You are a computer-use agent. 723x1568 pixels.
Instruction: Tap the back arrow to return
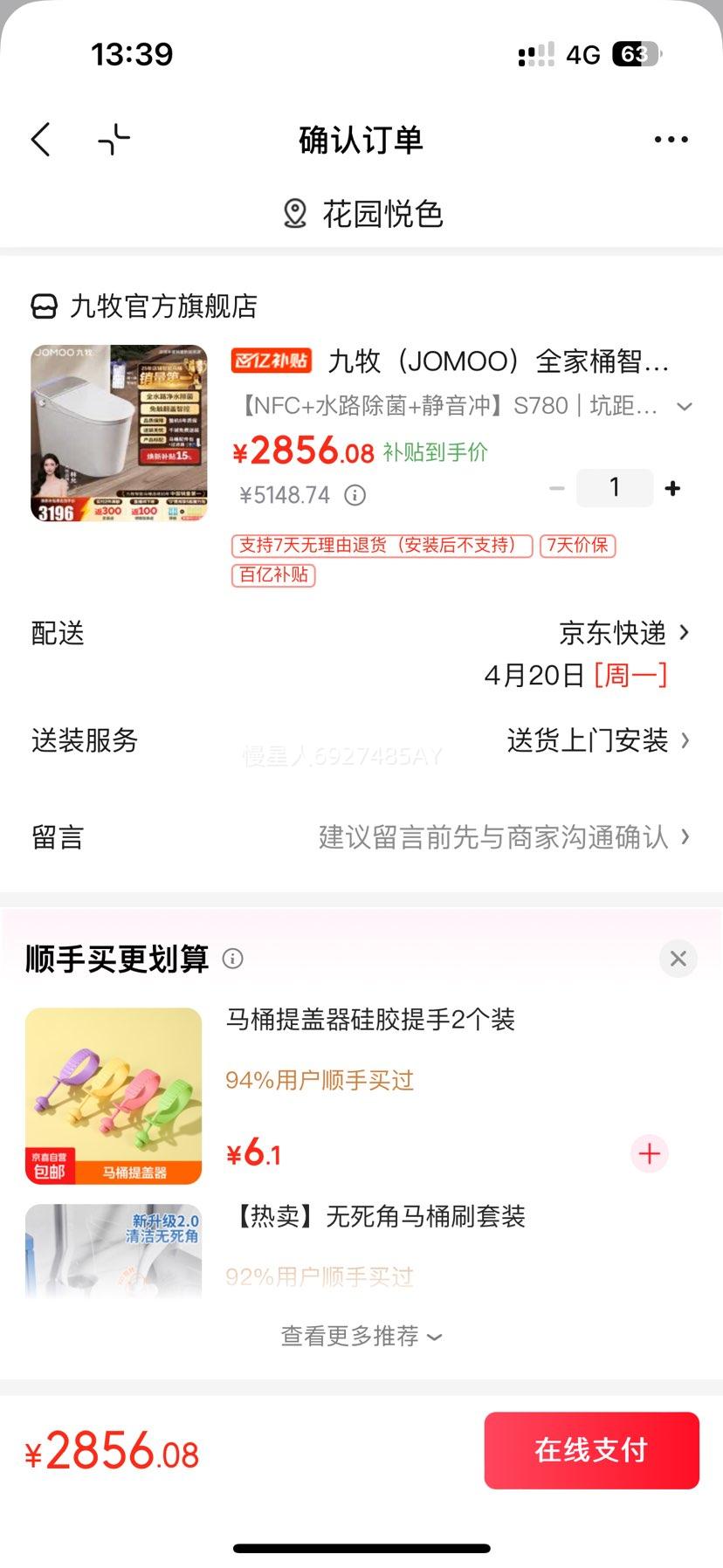tap(39, 139)
